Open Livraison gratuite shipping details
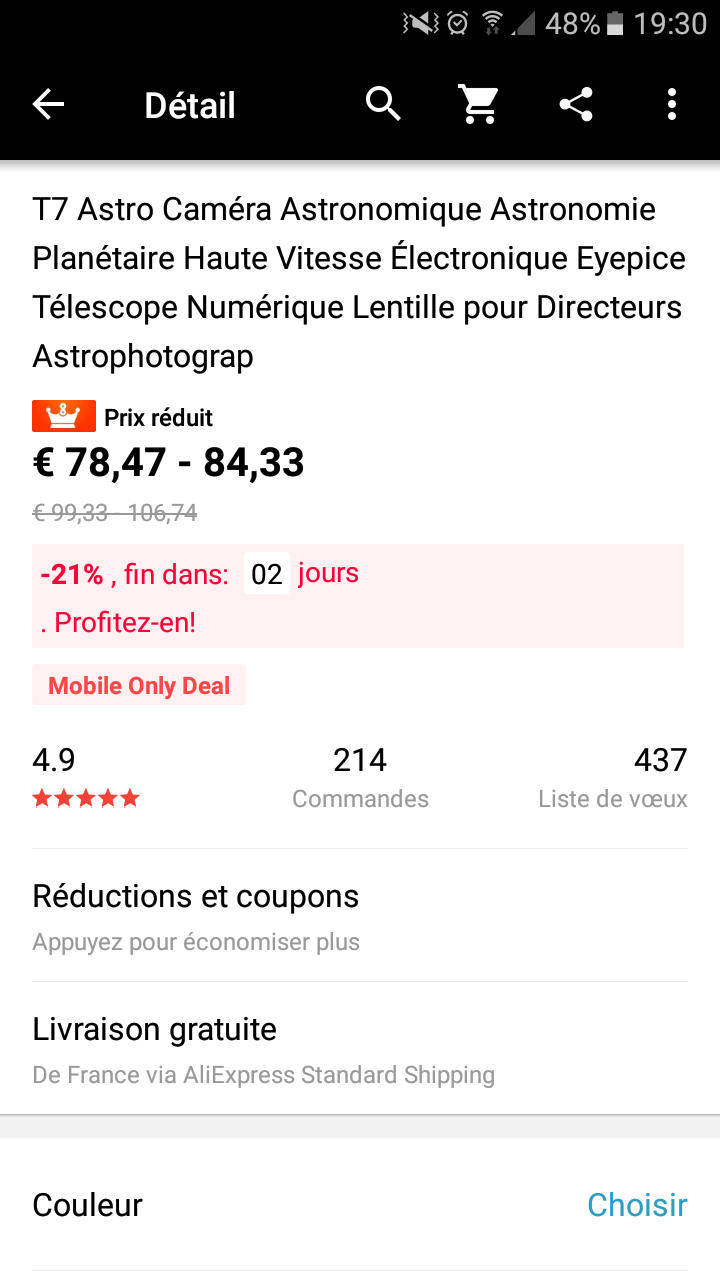Image resolution: width=720 pixels, height=1280 pixels. coord(360,1049)
